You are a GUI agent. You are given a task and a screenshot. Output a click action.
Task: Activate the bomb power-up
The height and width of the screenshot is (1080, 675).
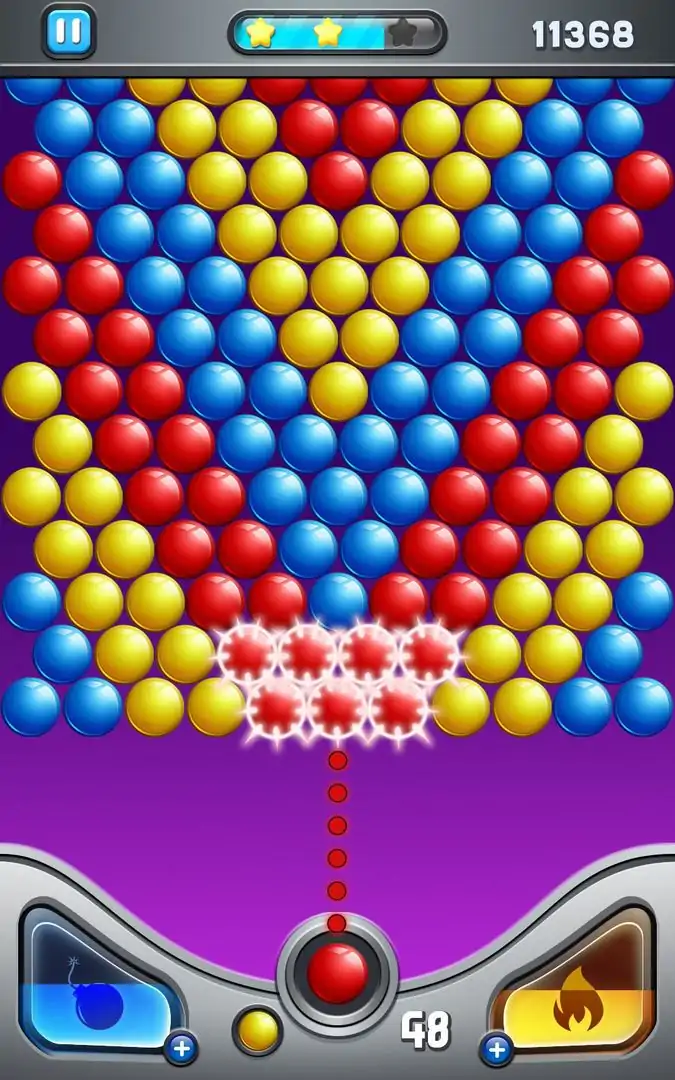[x=98, y=990]
